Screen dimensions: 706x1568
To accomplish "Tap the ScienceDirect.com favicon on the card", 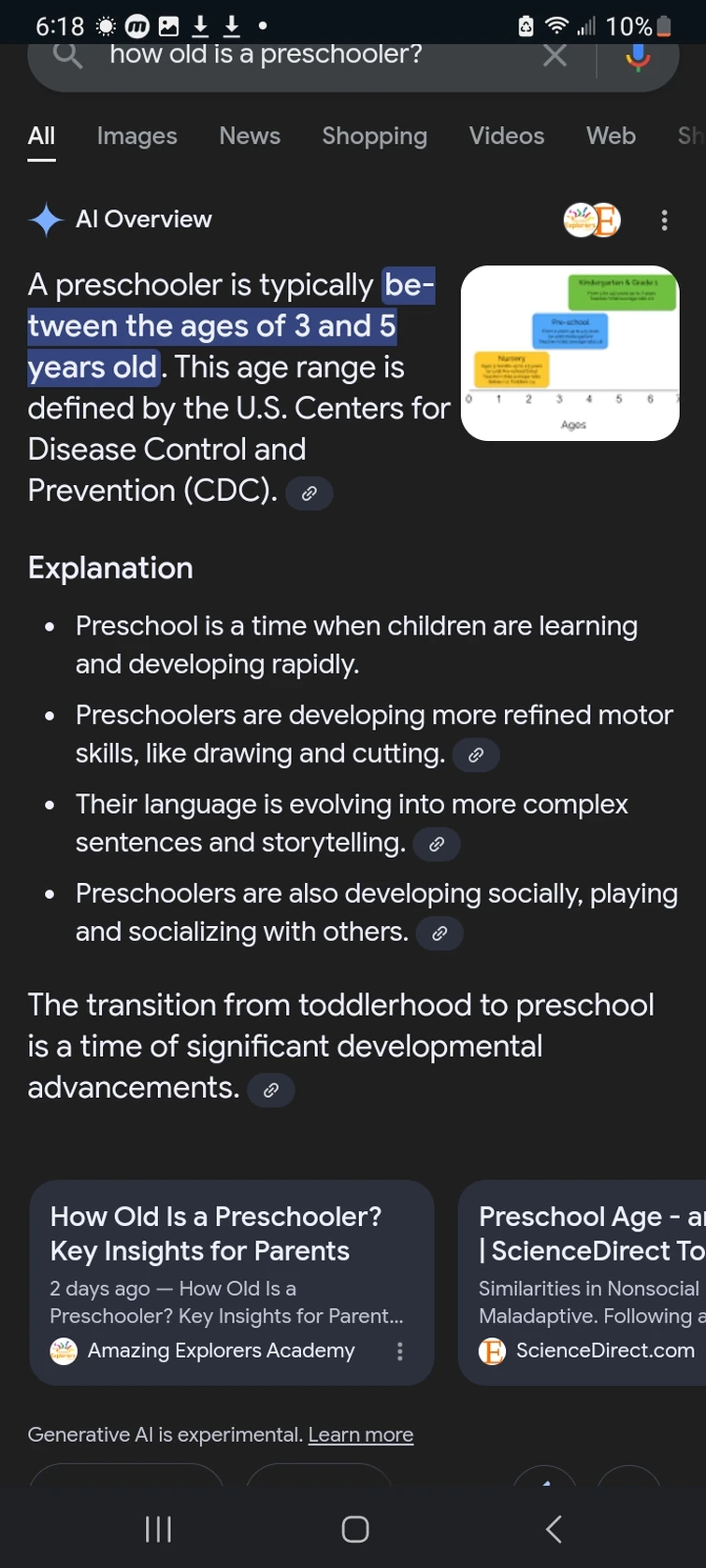I will (x=491, y=1351).
